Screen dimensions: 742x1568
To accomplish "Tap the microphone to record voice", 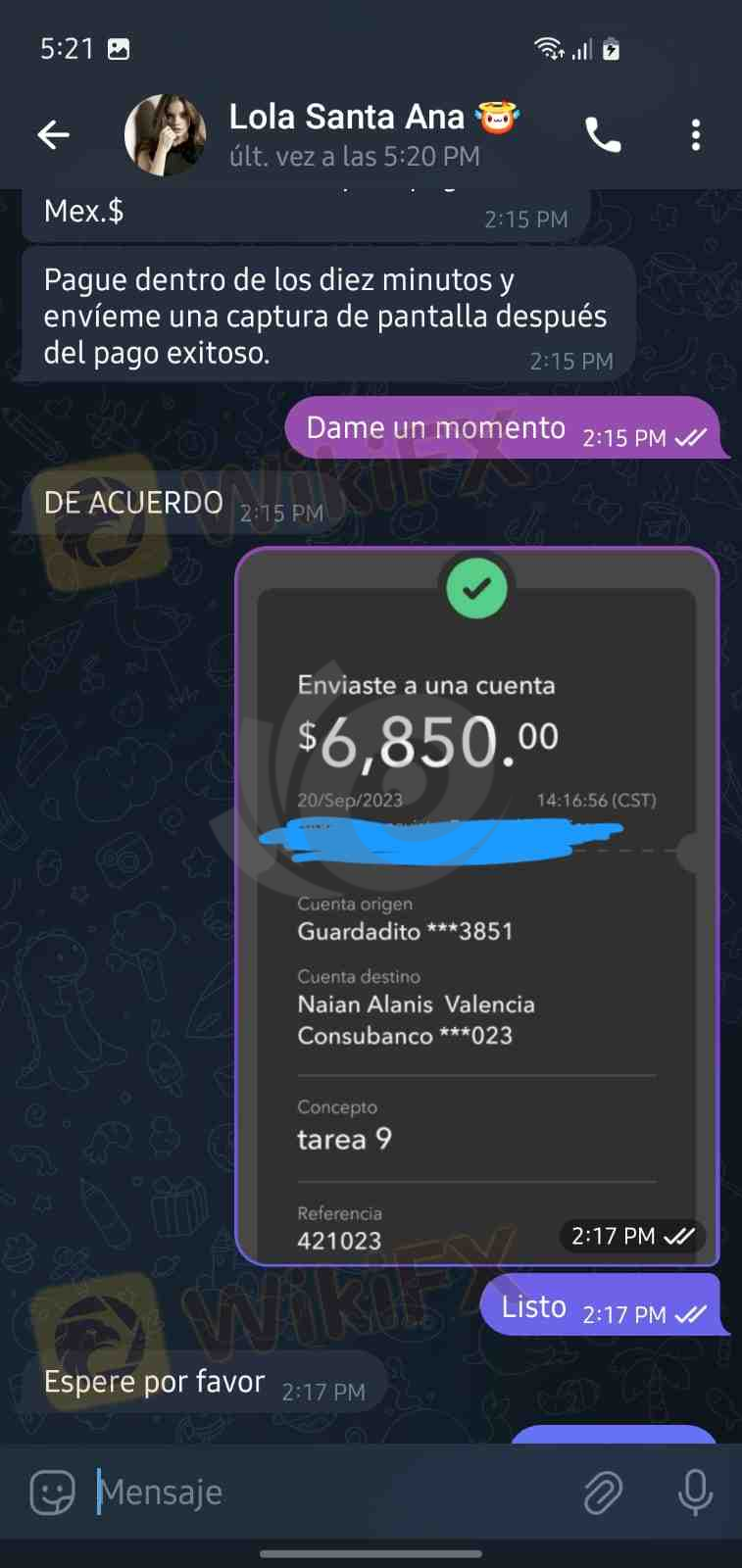I will (x=696, y=1493).
